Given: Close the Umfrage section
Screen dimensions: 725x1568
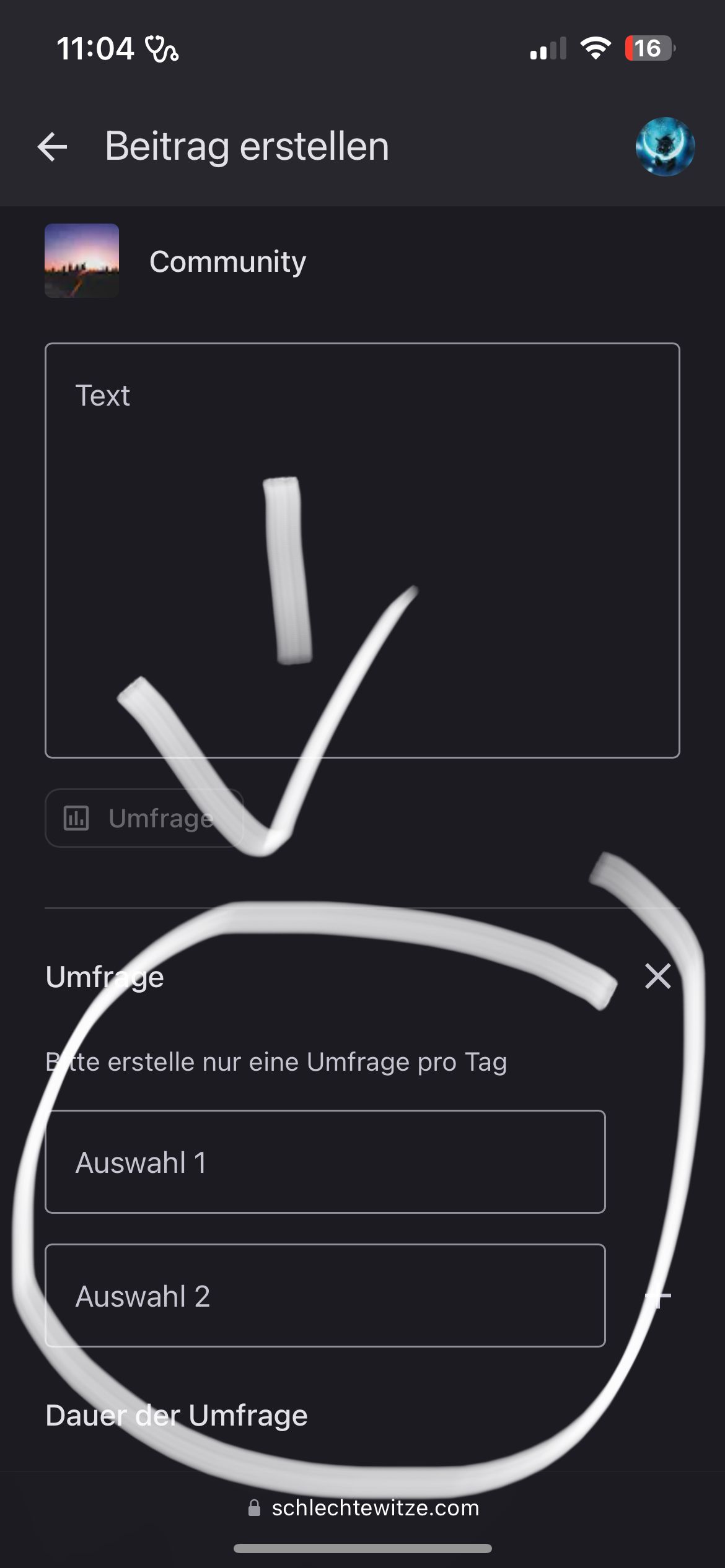Looking at the screenshot, I should [657, 977].
